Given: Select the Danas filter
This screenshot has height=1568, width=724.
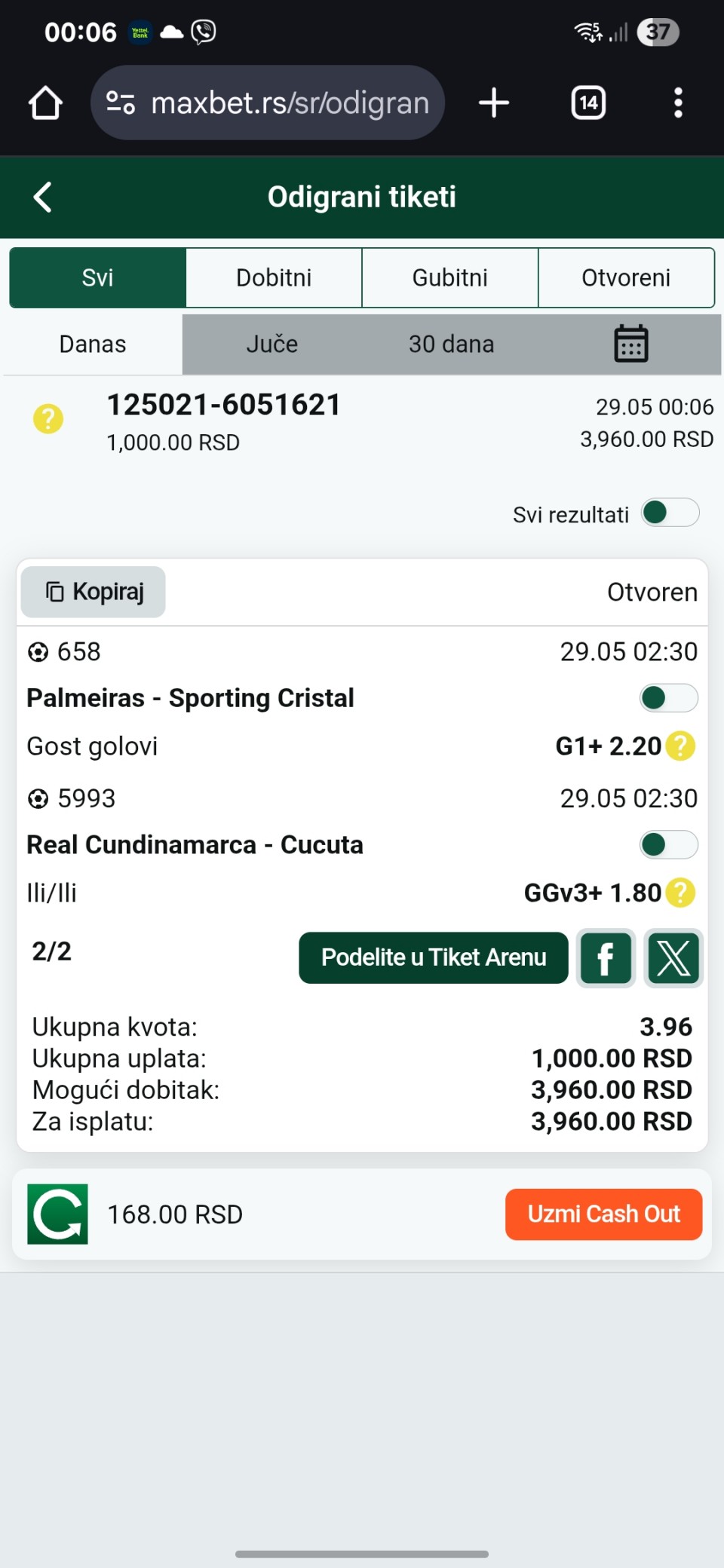Looking at the screenshot, I should (93, 344).
